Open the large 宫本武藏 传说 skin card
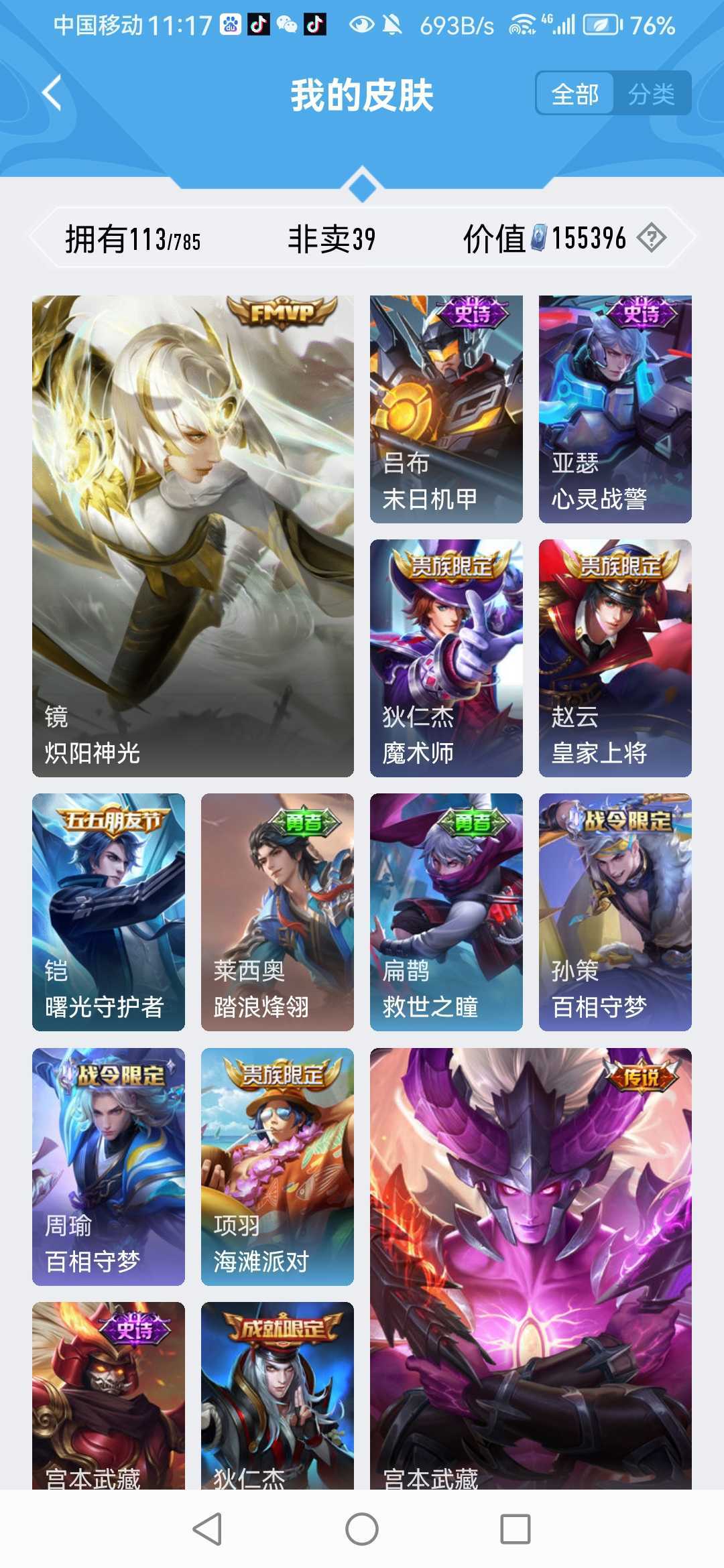Screen dimensions: 724x1568 tap(530, 1266)
